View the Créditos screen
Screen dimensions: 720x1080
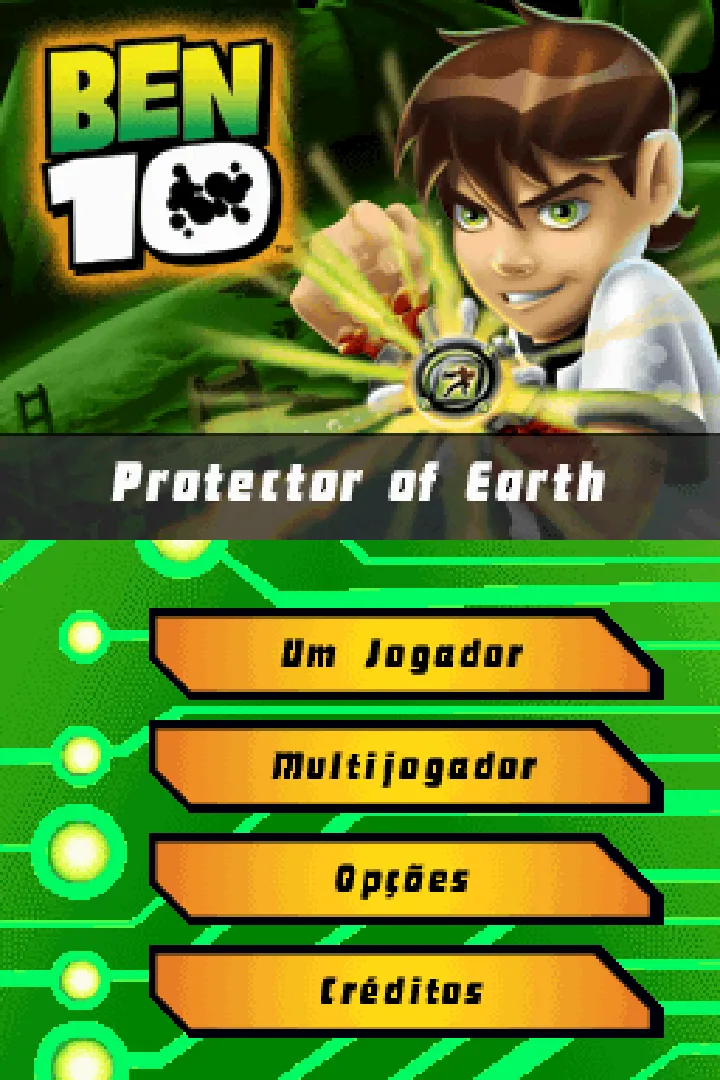(x=403, y=991)
